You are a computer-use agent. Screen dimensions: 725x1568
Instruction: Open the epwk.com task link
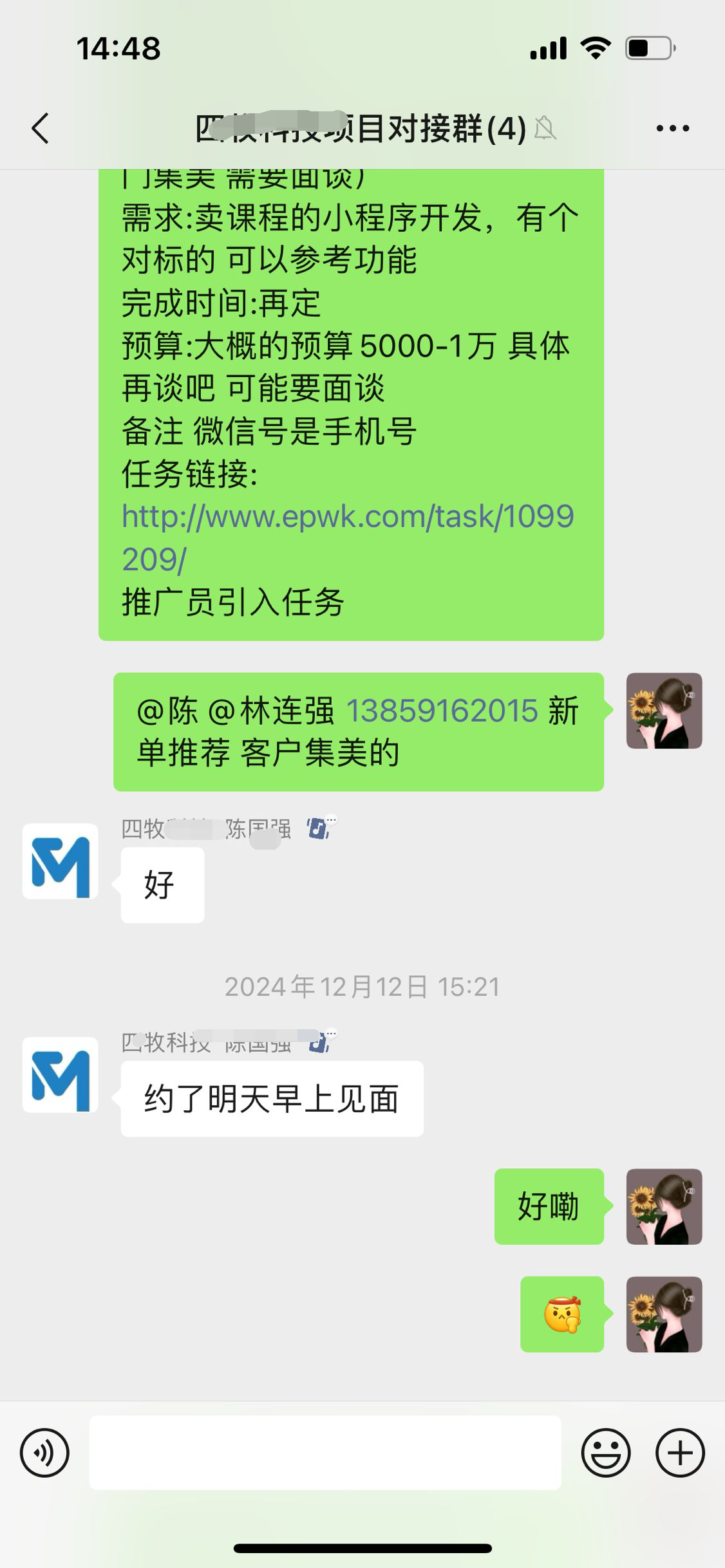tap(347, 537)
